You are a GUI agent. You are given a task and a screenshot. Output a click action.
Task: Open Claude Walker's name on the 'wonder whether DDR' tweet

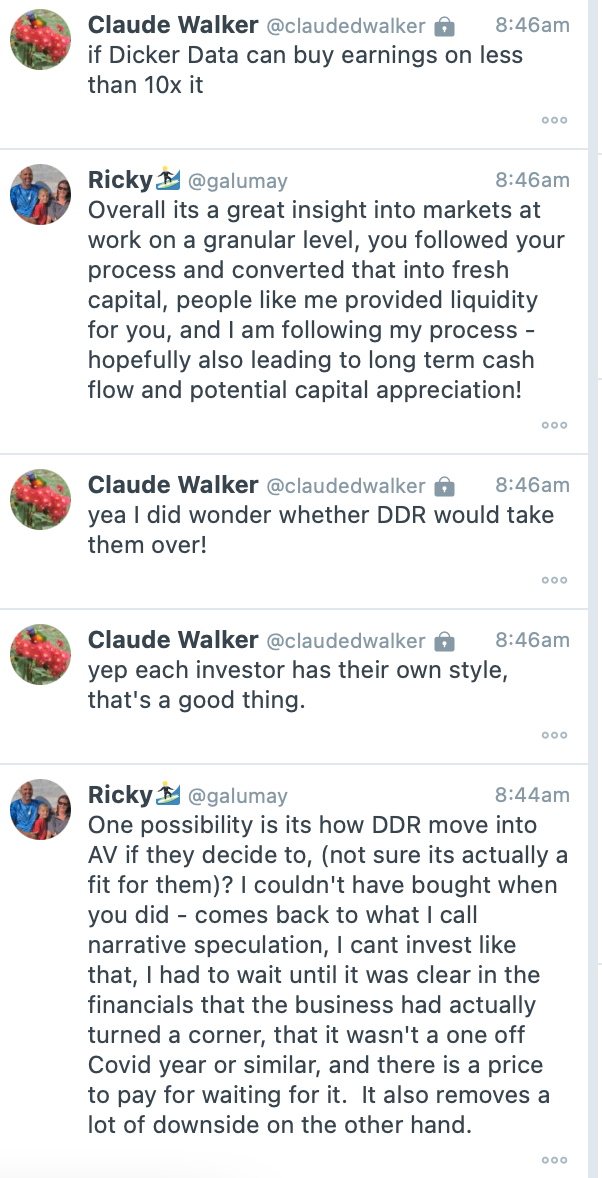pos(173,485)
